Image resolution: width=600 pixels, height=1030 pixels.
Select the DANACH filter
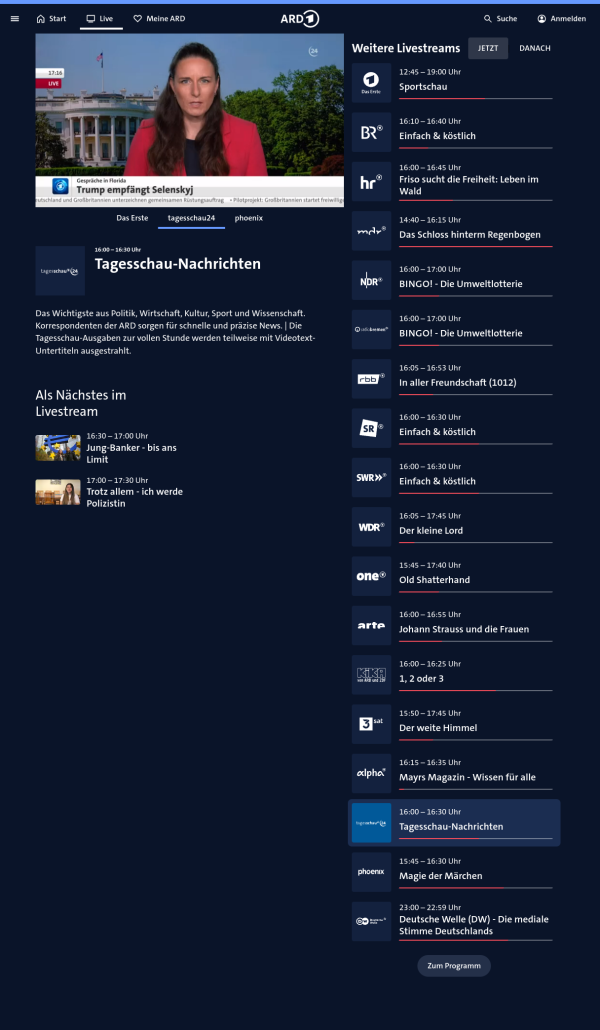534,48
